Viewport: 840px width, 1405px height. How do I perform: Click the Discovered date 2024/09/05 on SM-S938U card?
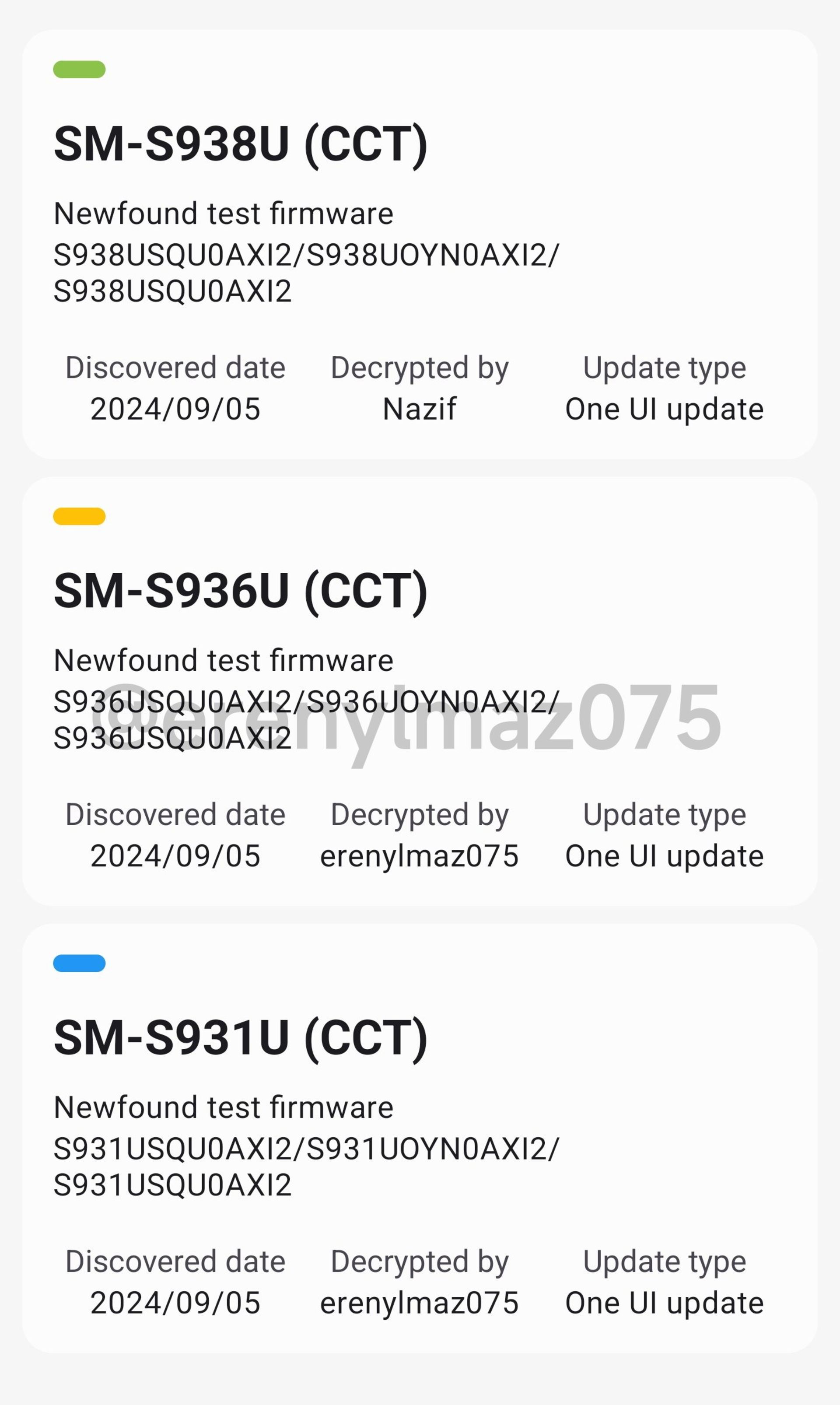coord(174,409)
